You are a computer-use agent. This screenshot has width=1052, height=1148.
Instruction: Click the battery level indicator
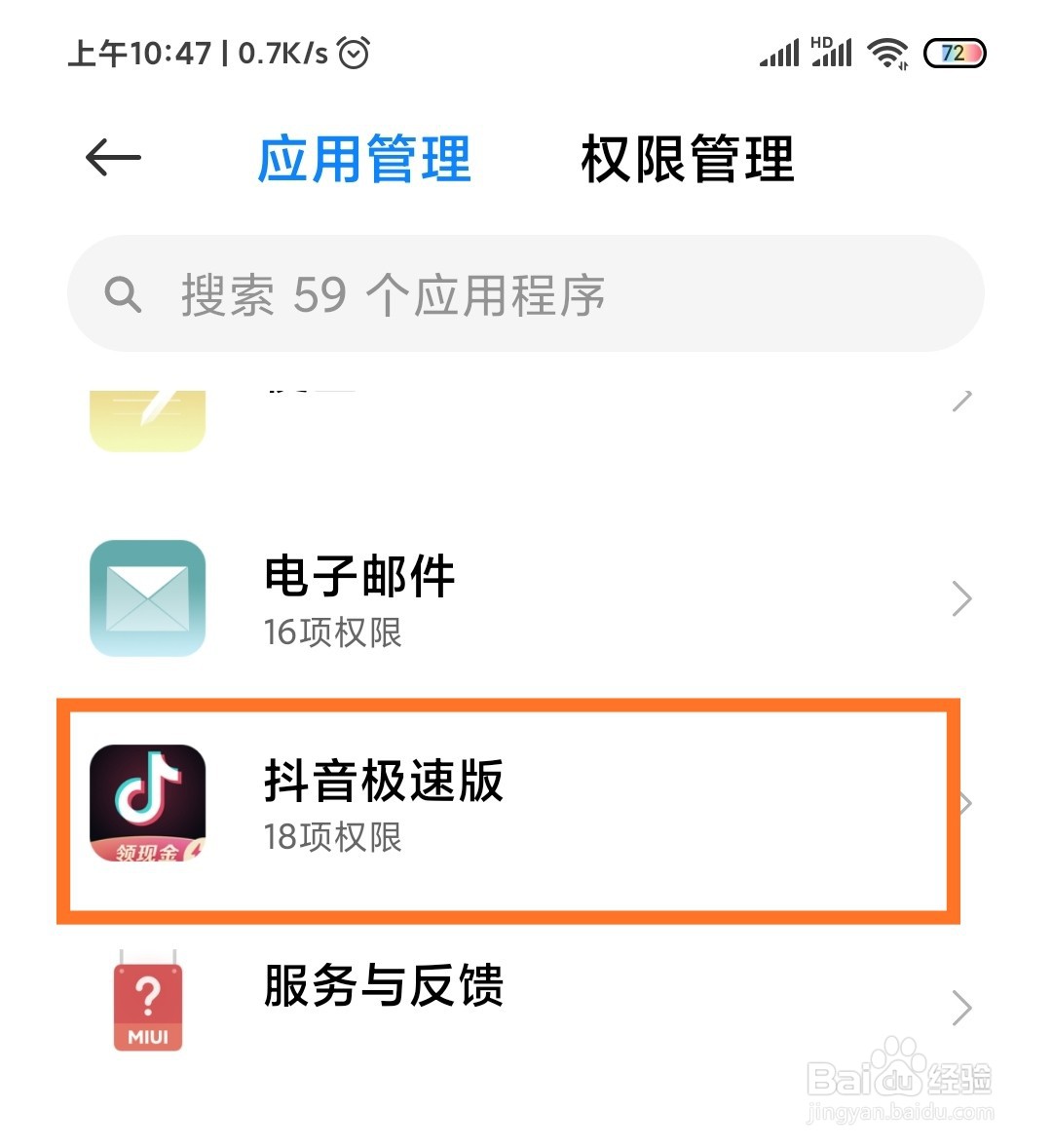tap(956, 52)
